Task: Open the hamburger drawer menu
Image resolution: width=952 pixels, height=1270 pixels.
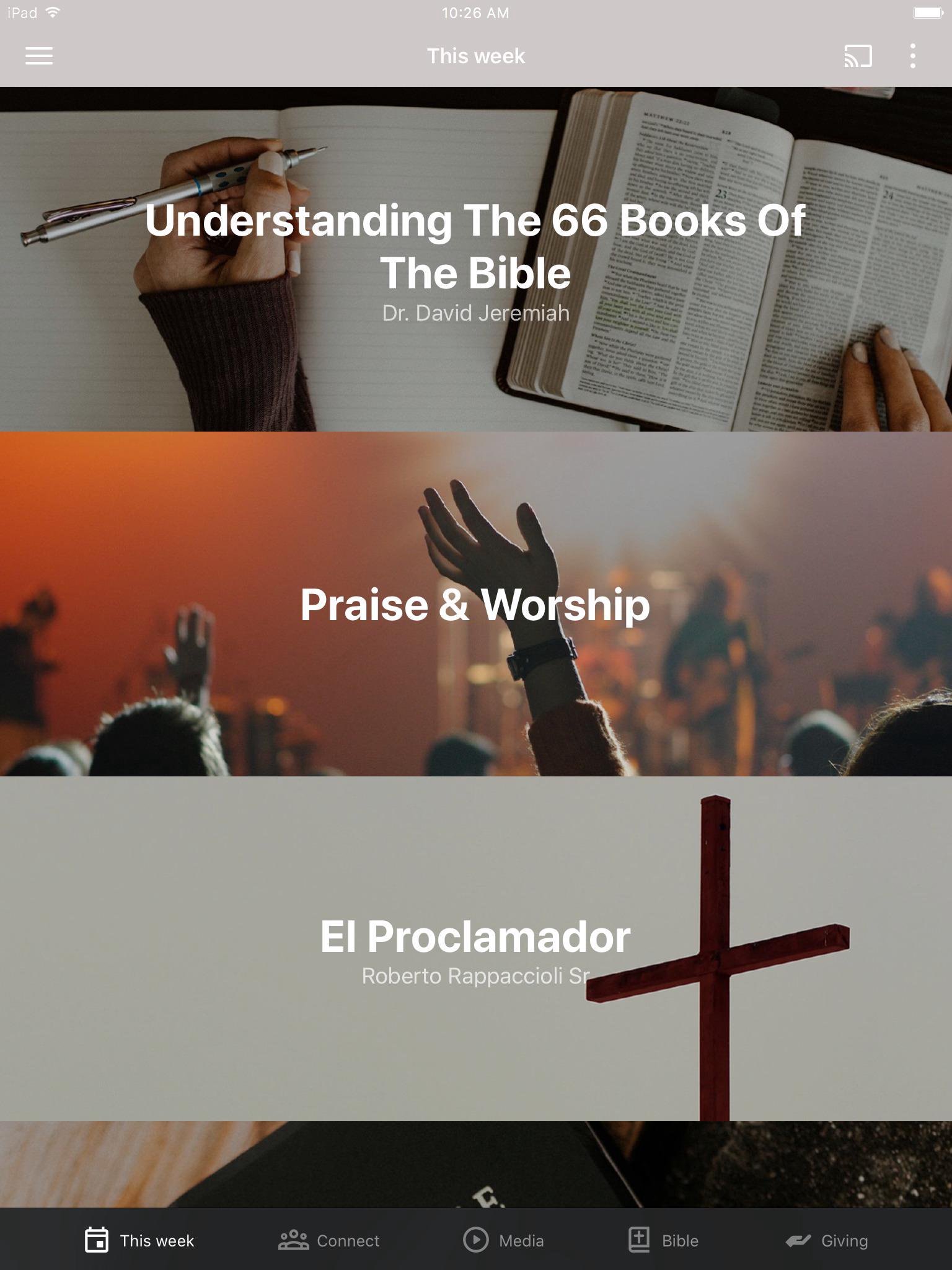Action: [x=38, y=56]
